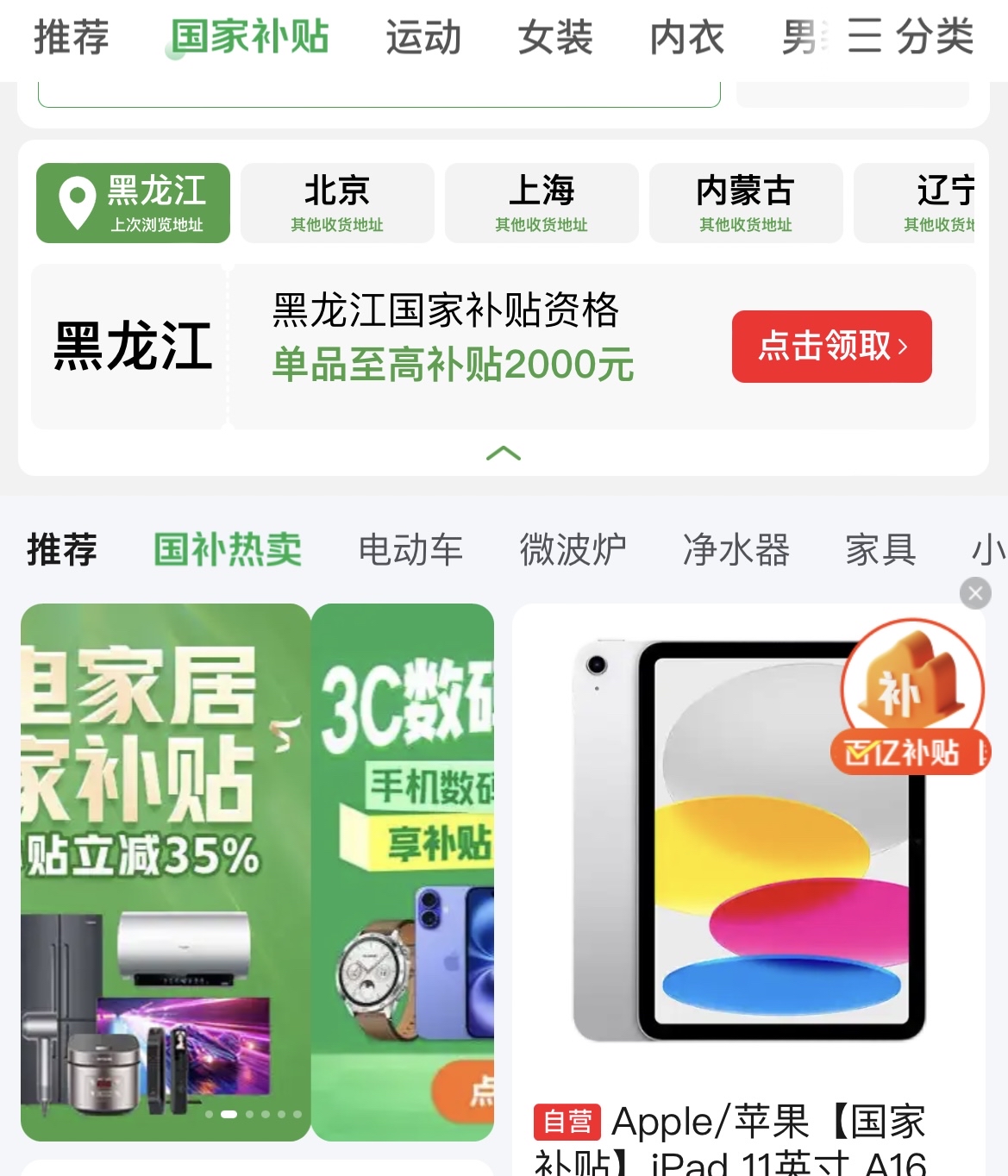1008x1176 pixels.
Task: Open the 电动车 sub-tab
Action: [410, 549]
